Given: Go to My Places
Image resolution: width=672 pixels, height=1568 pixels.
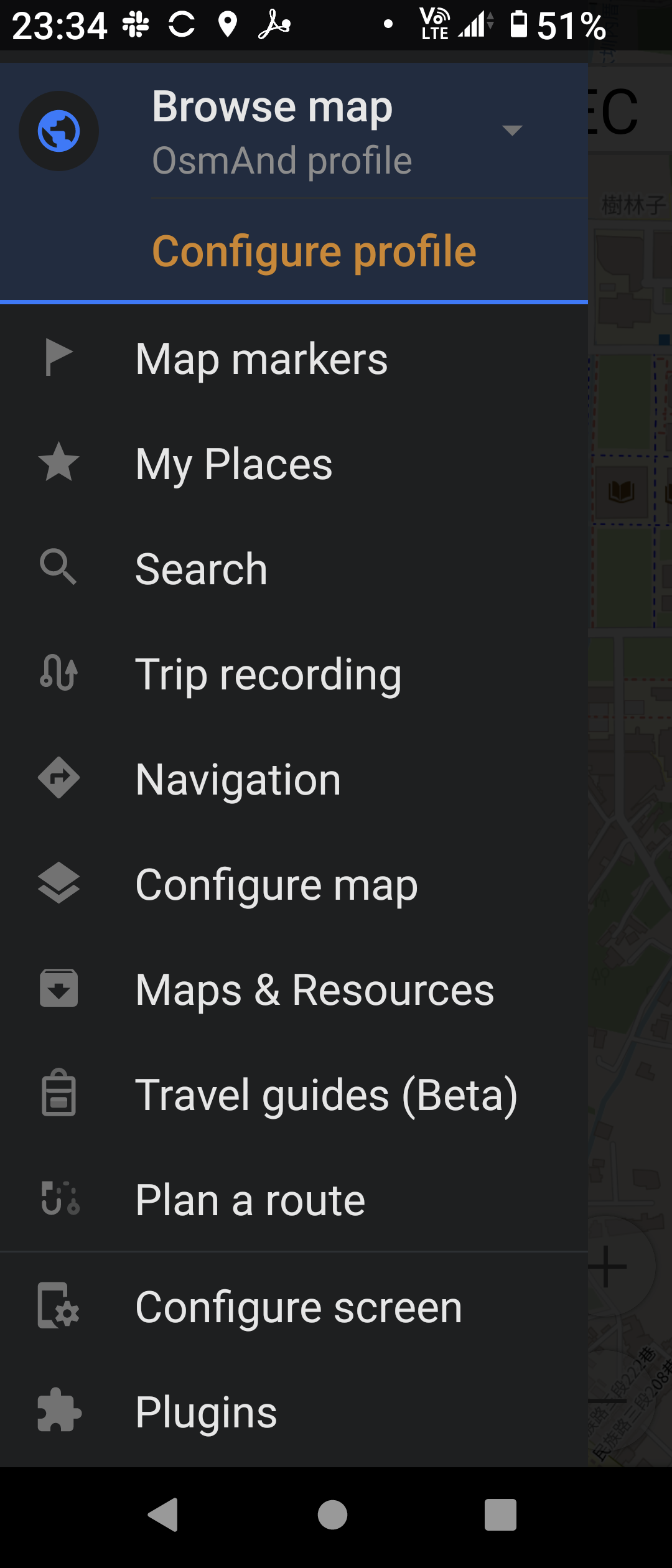Looking at the screenshot, I should point(234,464).
